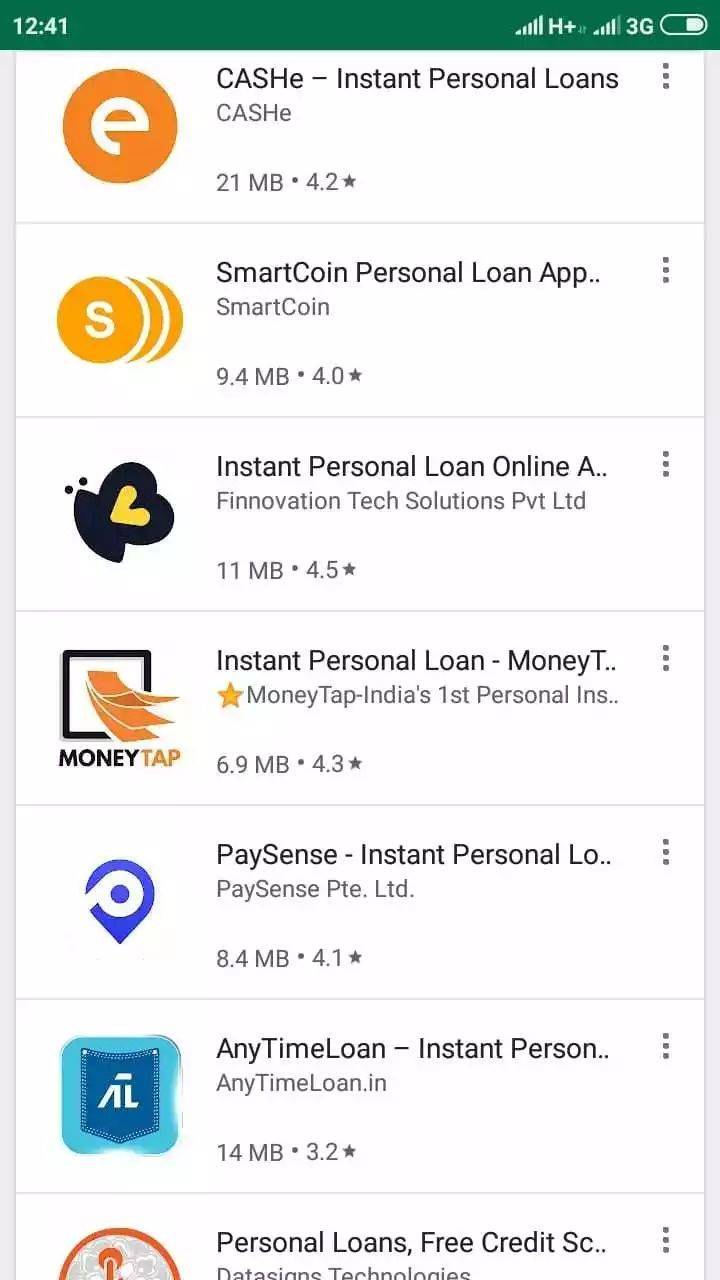720x1280 pixels.
Task: Open AnyTimeLoan – Instant Personal loan app
Action: point(360,1096)
